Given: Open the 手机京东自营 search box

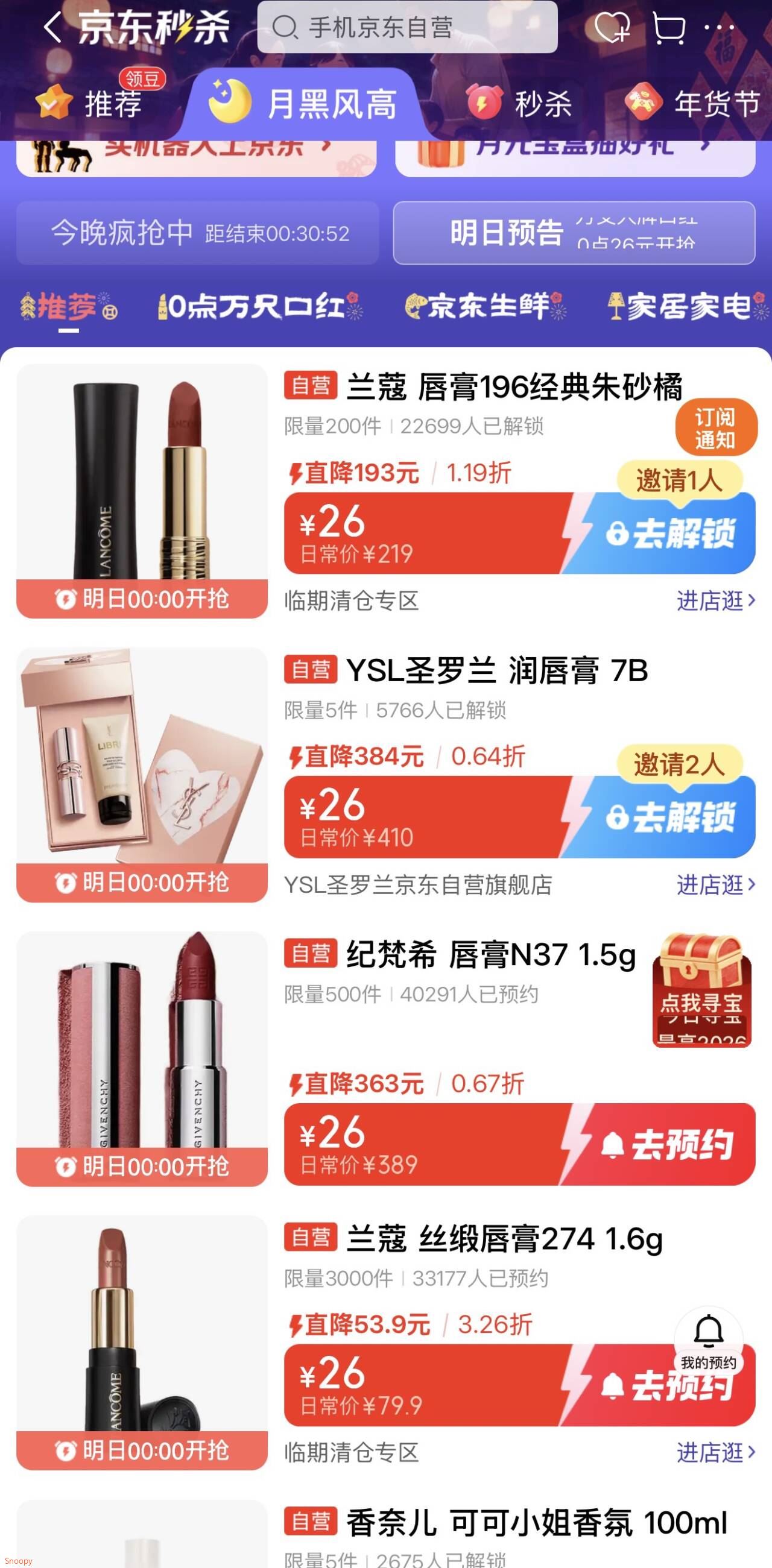Looking at the screenshot, I should tap(407, 27).
